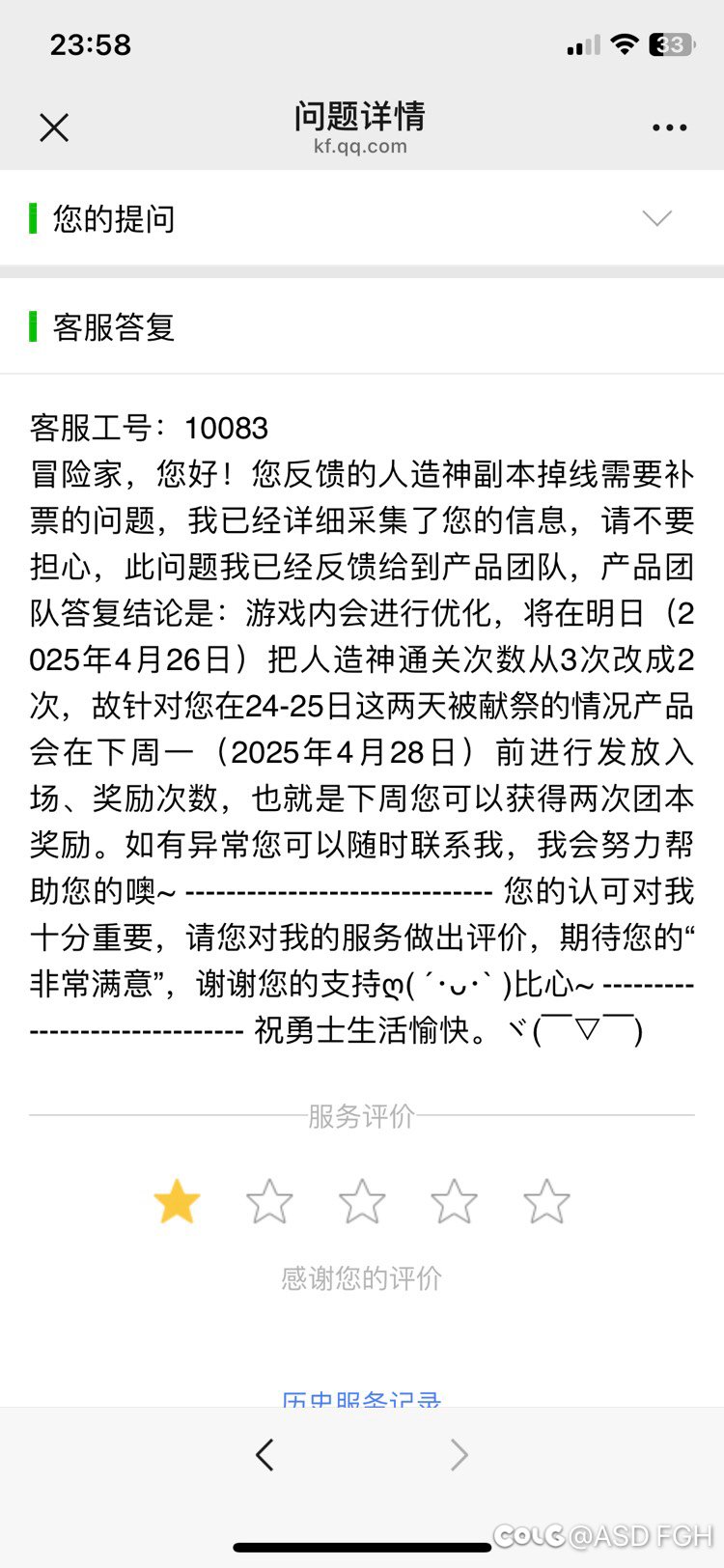Screen dimensions: 724x1568
Task: Choose the fourth rating star
Action: (x=454, y=1202)
